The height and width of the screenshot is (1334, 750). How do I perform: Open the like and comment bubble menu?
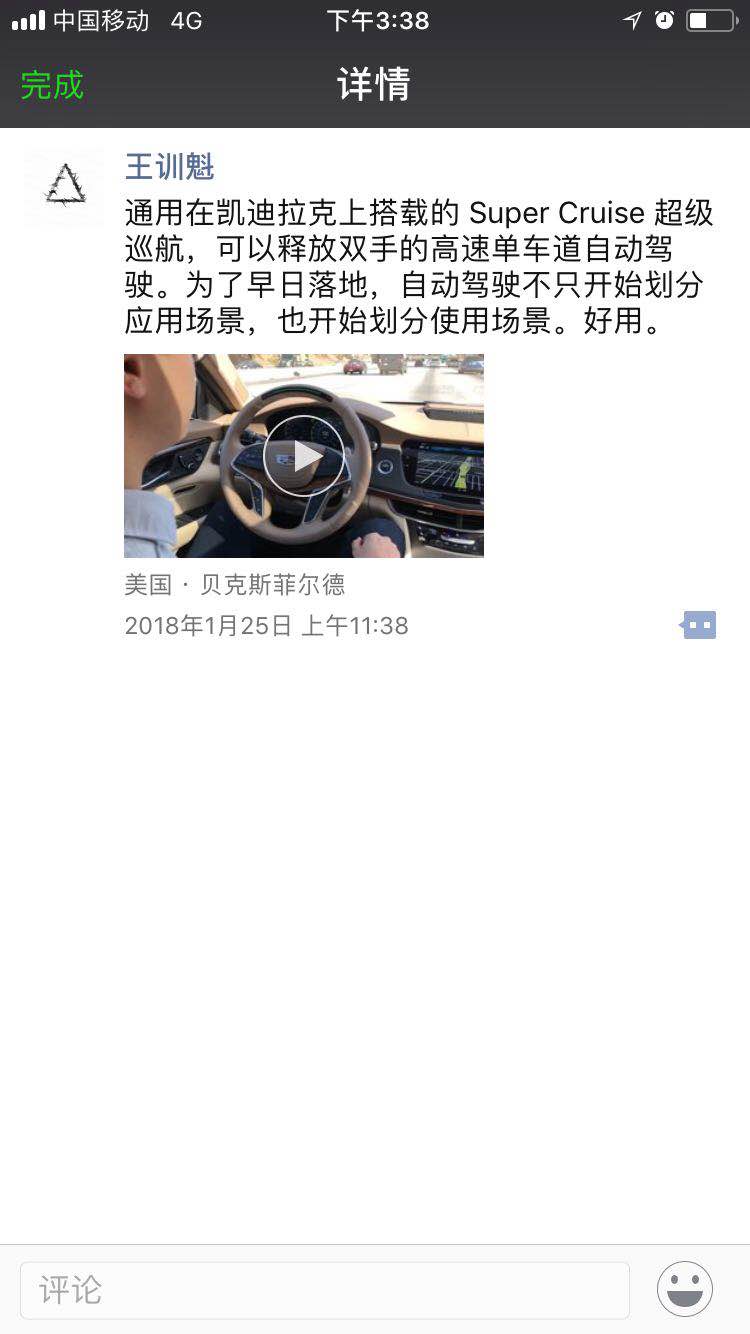tap(699, 625)
